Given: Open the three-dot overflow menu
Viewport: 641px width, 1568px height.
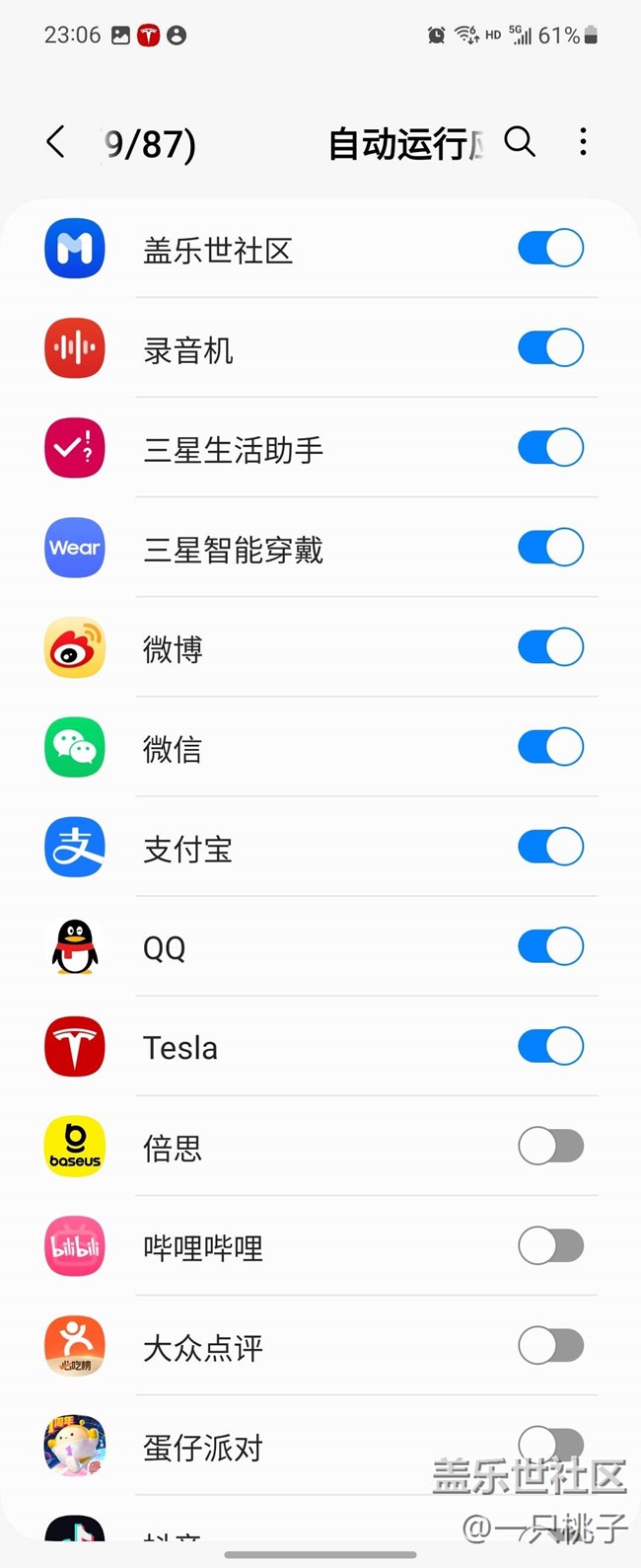Looking at the screenshot, I should (583, 142).
